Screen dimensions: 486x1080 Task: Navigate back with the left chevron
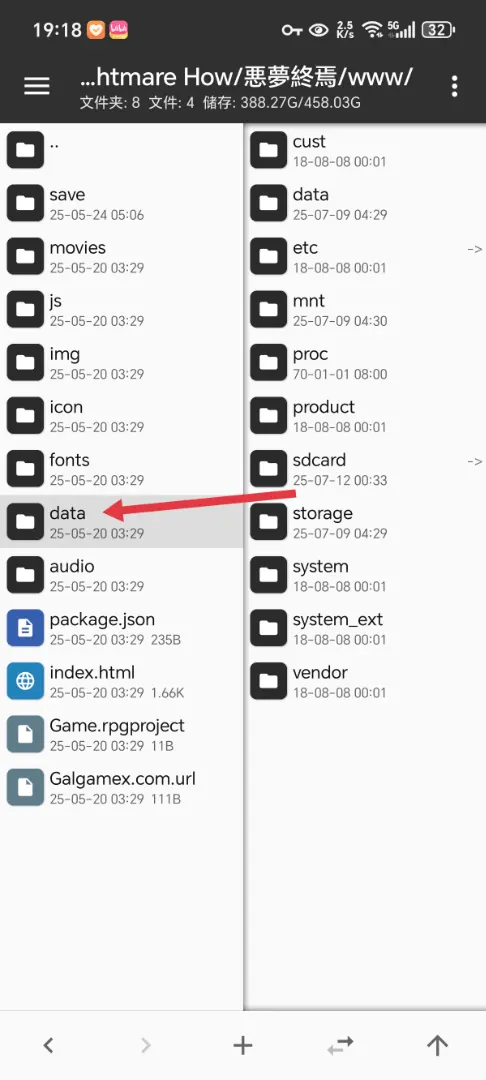(x=48, y=1046)
